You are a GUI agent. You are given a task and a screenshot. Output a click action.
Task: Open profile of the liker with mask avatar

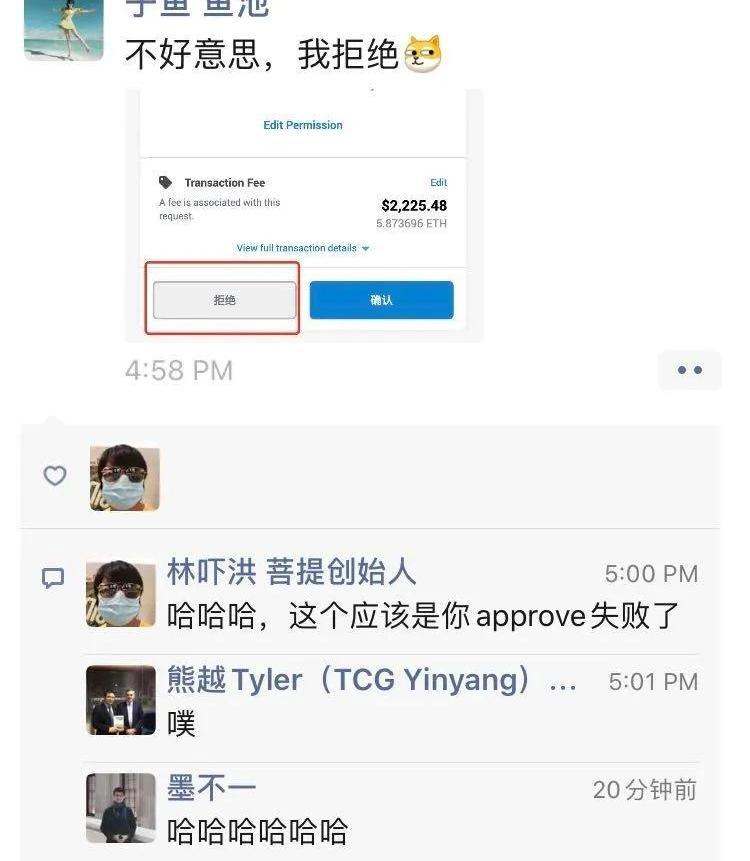(x=125, y=478)
